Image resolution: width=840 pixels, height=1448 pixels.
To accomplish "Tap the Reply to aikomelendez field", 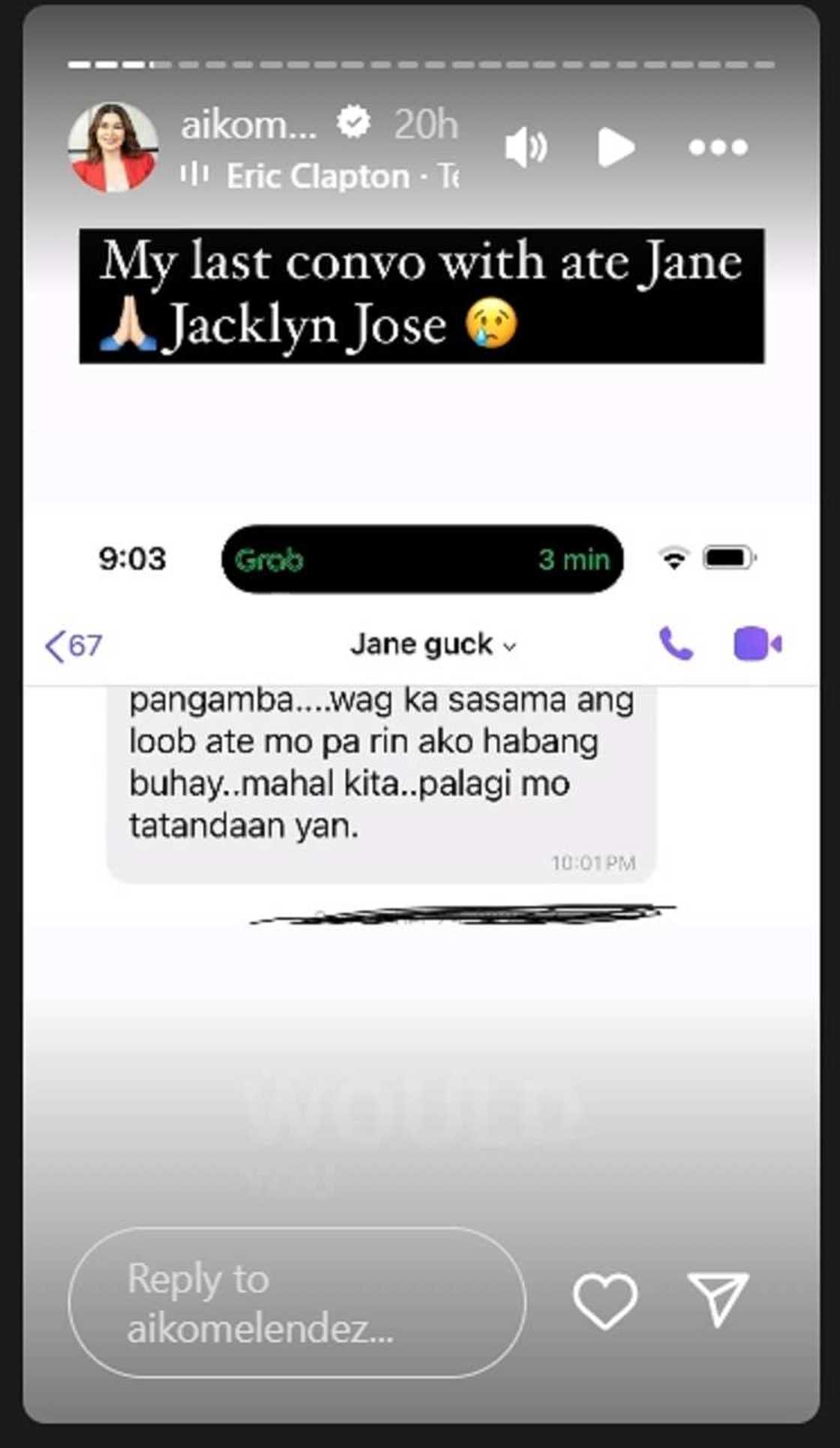I will tap(296, 1303).
